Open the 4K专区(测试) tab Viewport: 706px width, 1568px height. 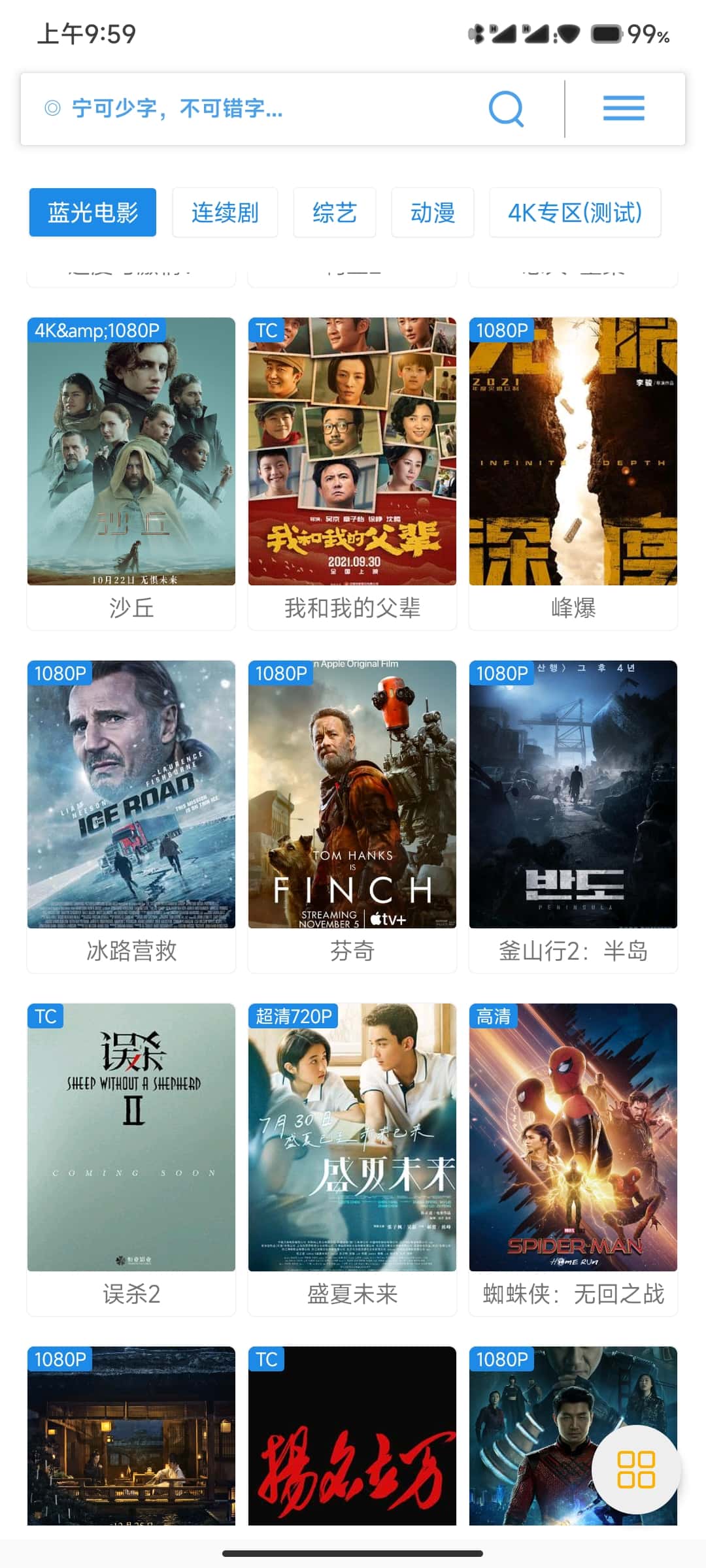click(x=575, y=212)
